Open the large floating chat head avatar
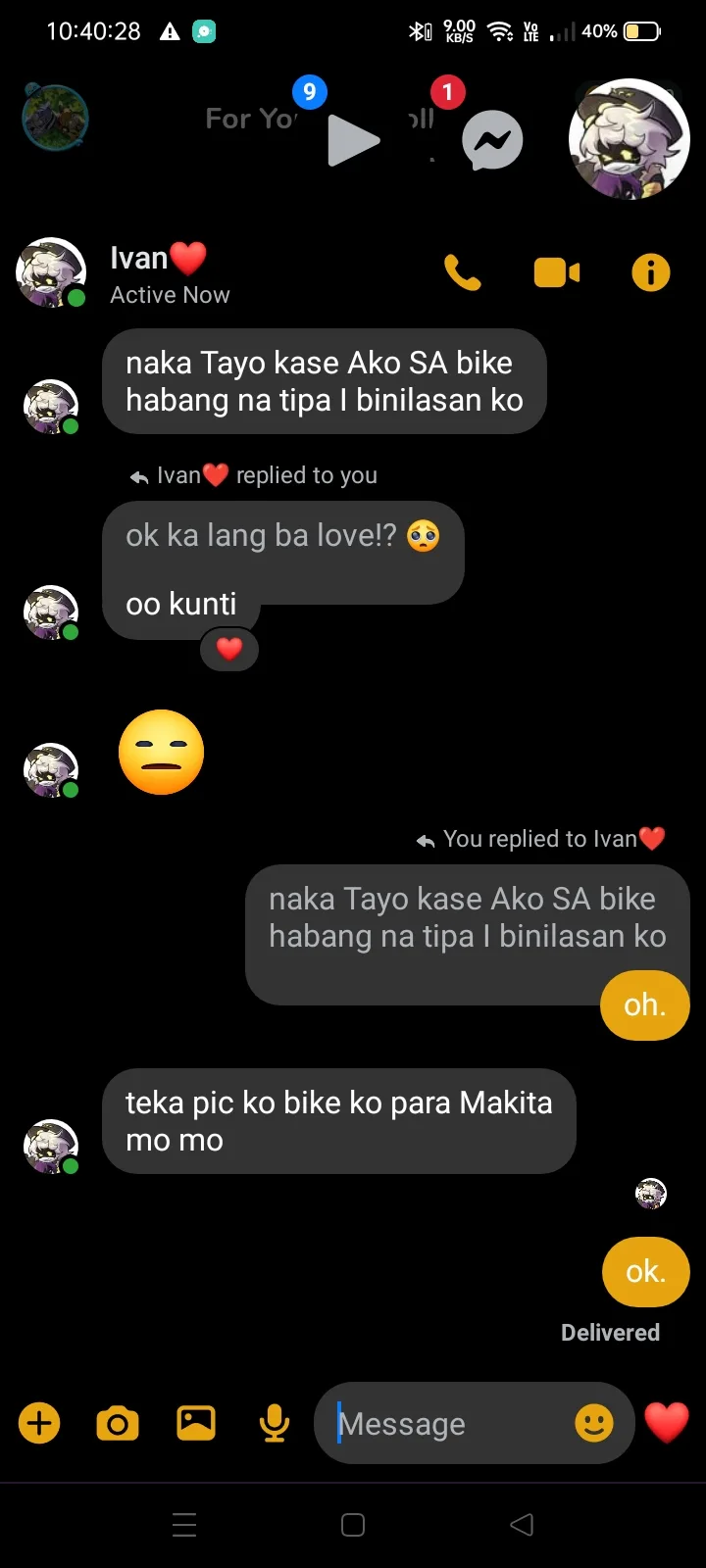The image size is (706, 1568). coord(629,139)
